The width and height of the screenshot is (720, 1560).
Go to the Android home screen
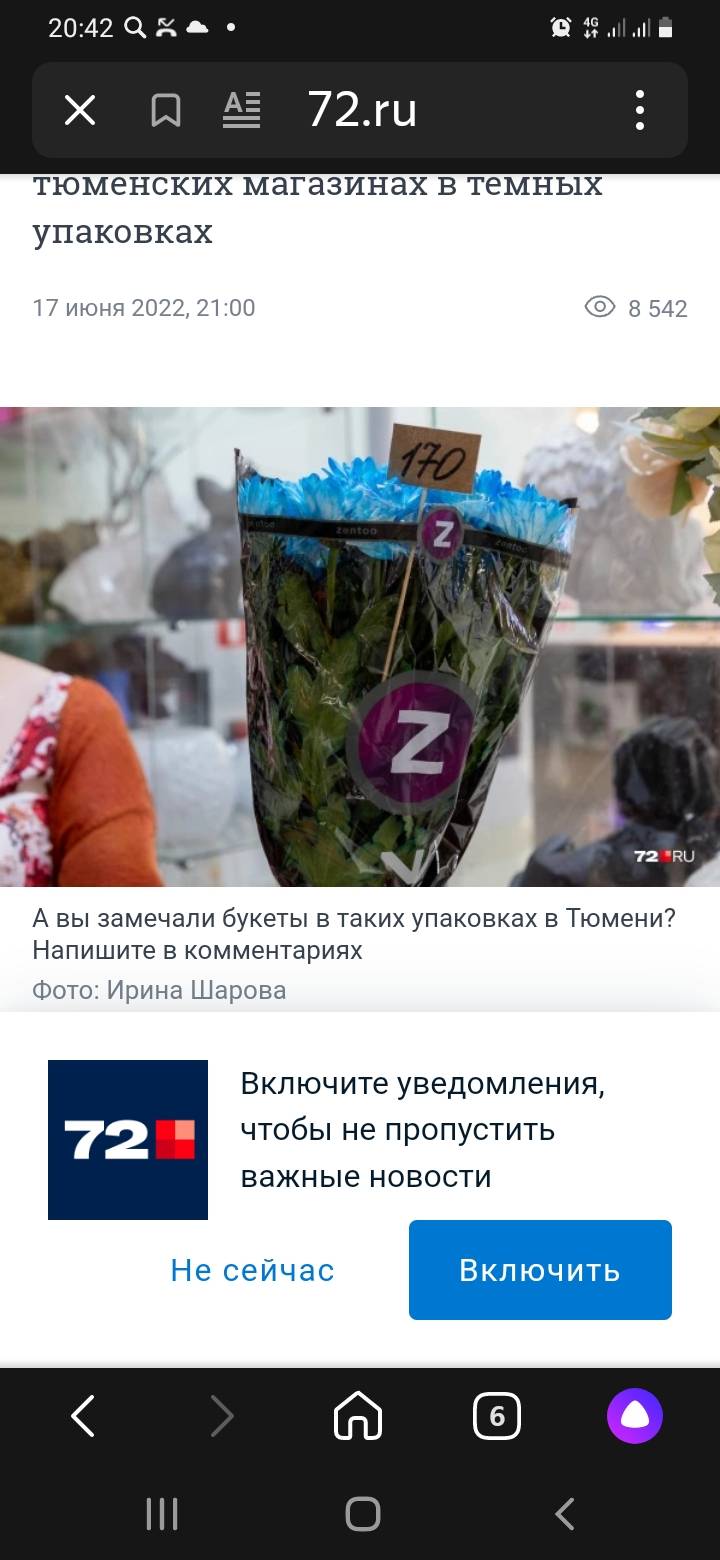362,1514
